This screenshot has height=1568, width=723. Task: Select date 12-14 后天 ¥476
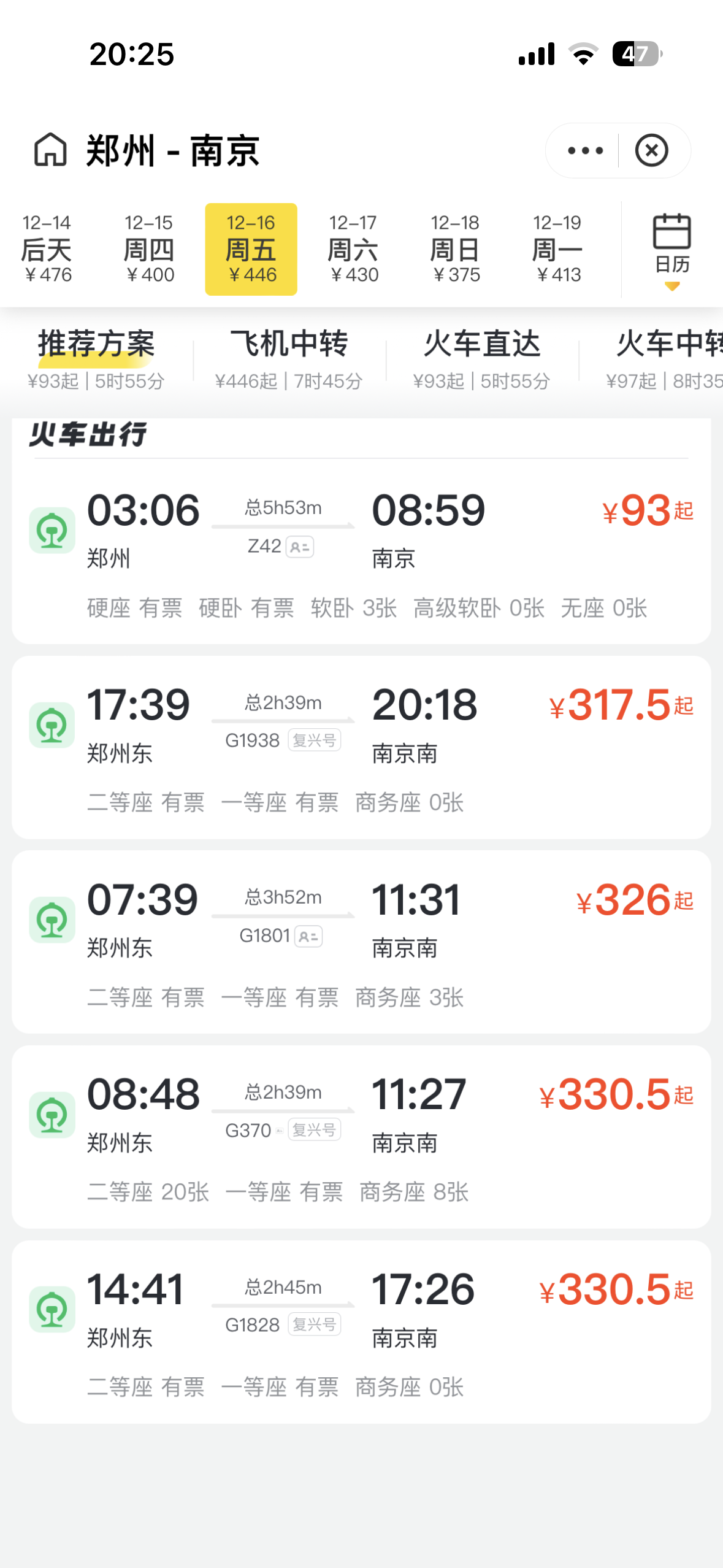[47, 249]
